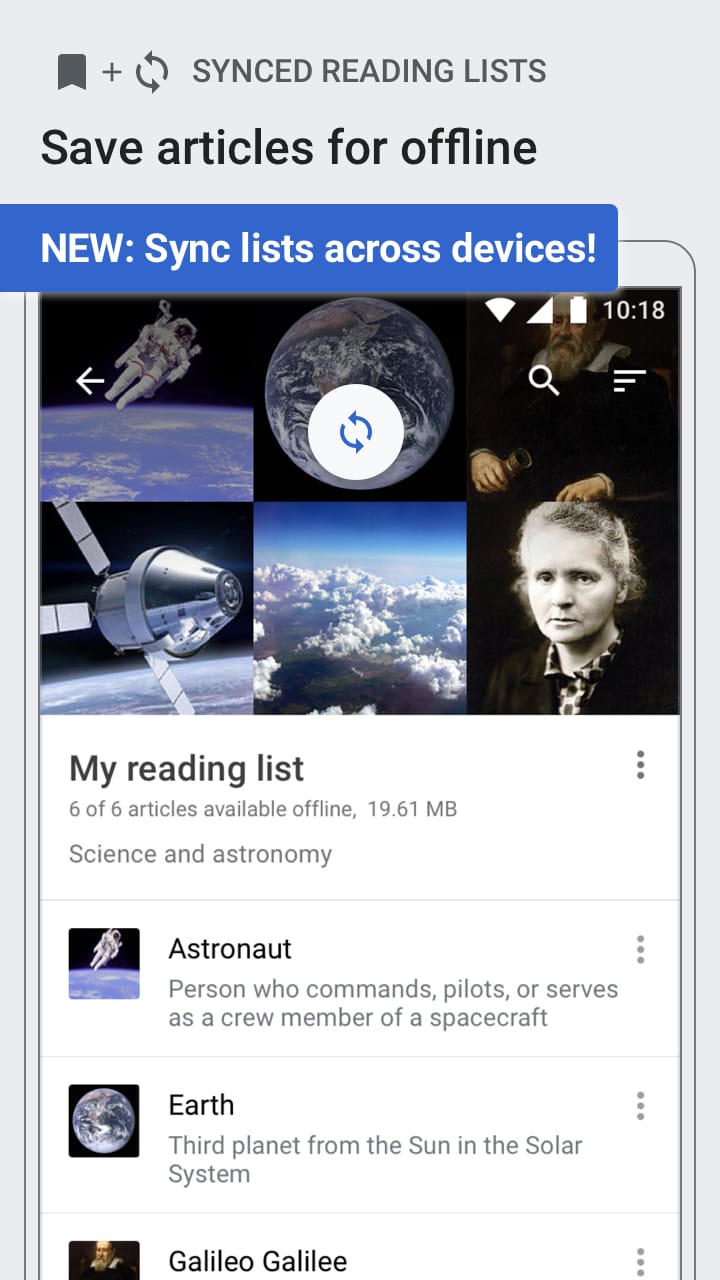Open the Astronaut article options menu

[x=640, y=949]
